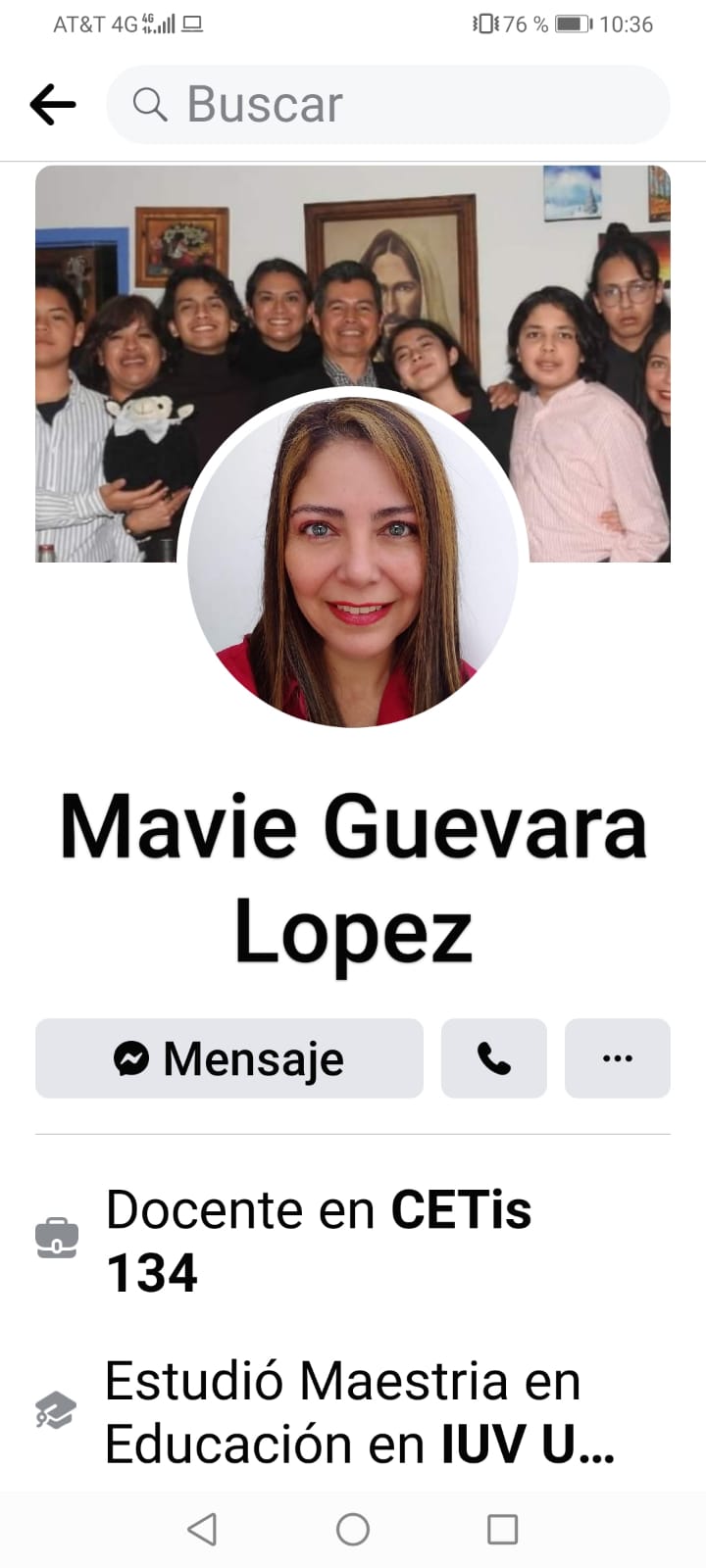Send a message with Mensaje button
This screenshot has height=1568, width=706.
(x=229, y=1058)
